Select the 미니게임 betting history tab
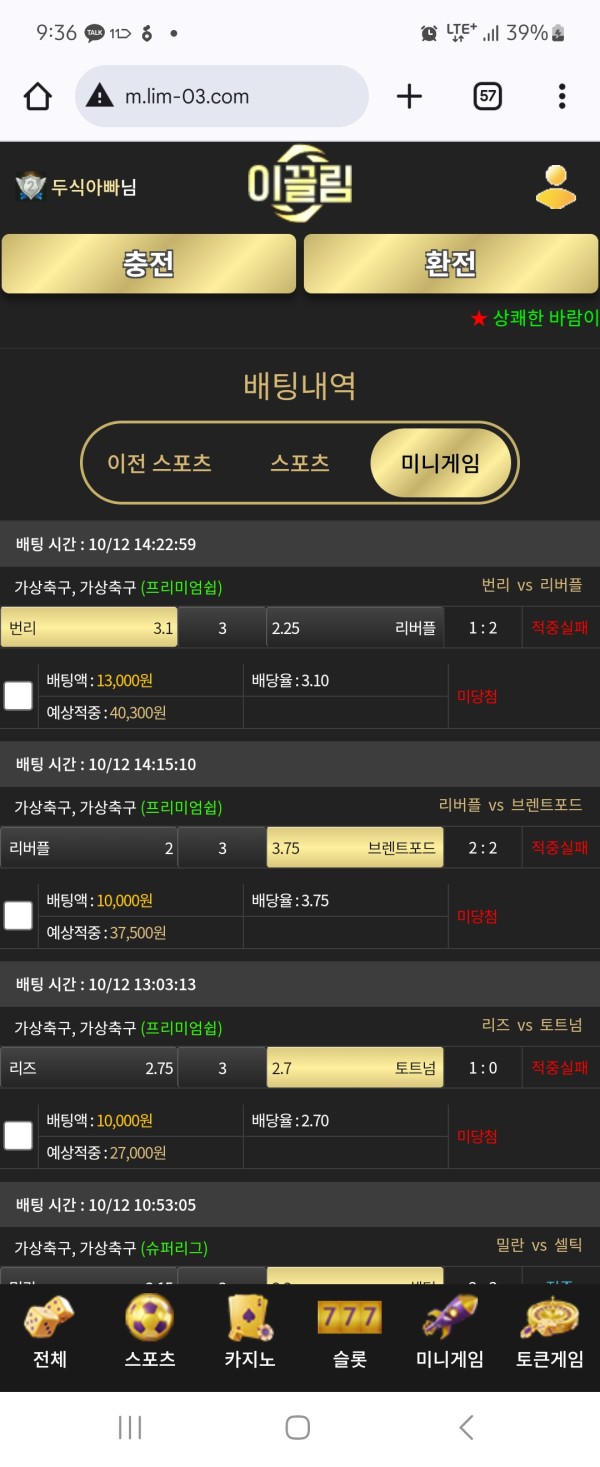This screenshot has height=1467, width=600. click(x=440, y=463)
